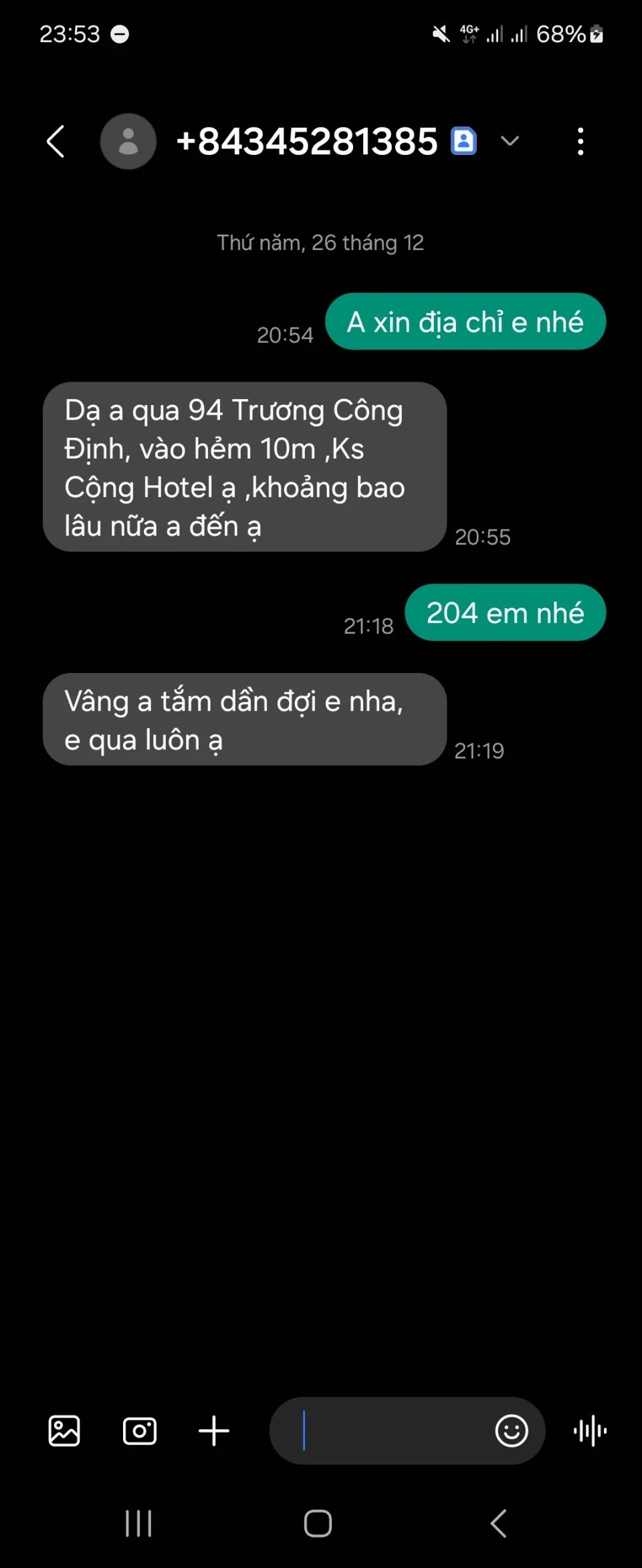Open the three-dot overflow menu

580,141
